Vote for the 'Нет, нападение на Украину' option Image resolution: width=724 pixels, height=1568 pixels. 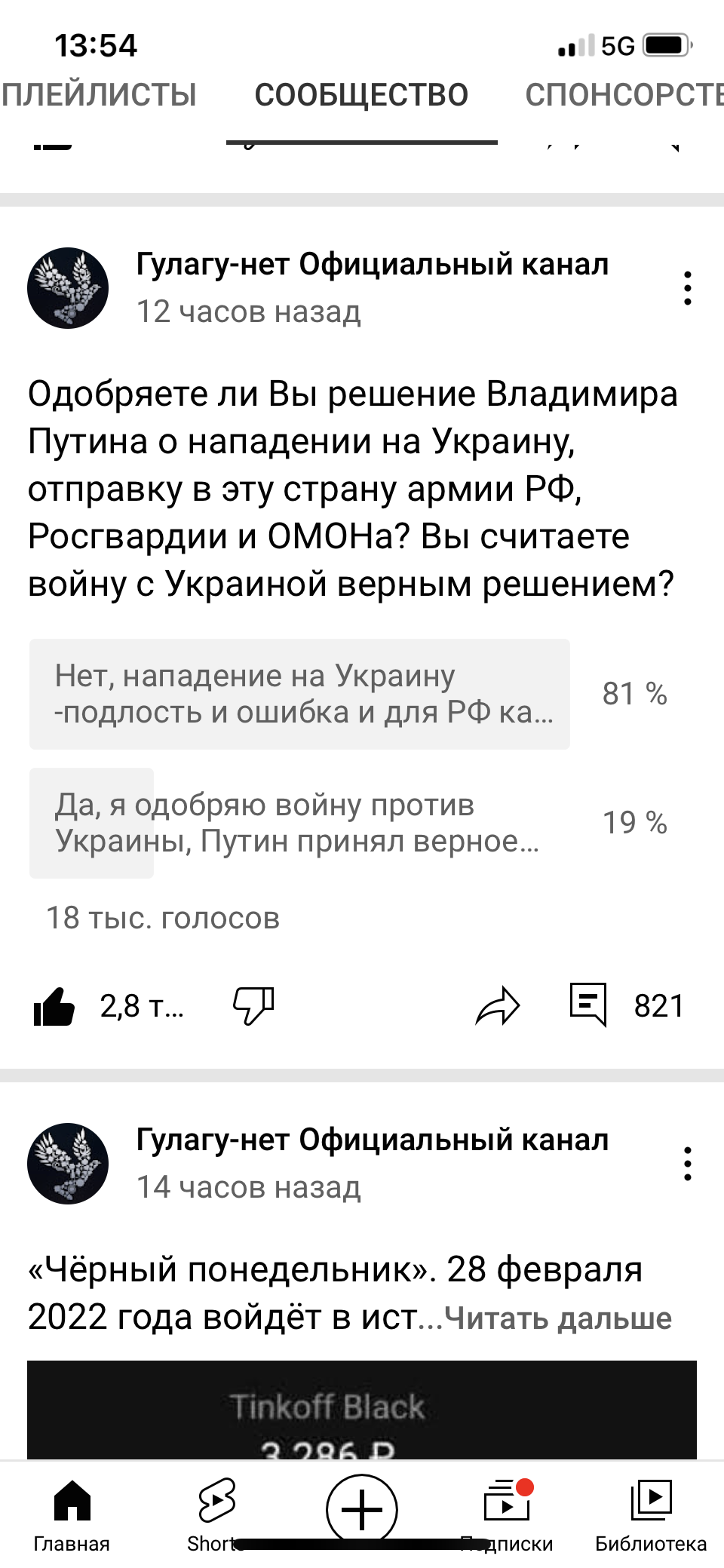[x=299, y=694]
